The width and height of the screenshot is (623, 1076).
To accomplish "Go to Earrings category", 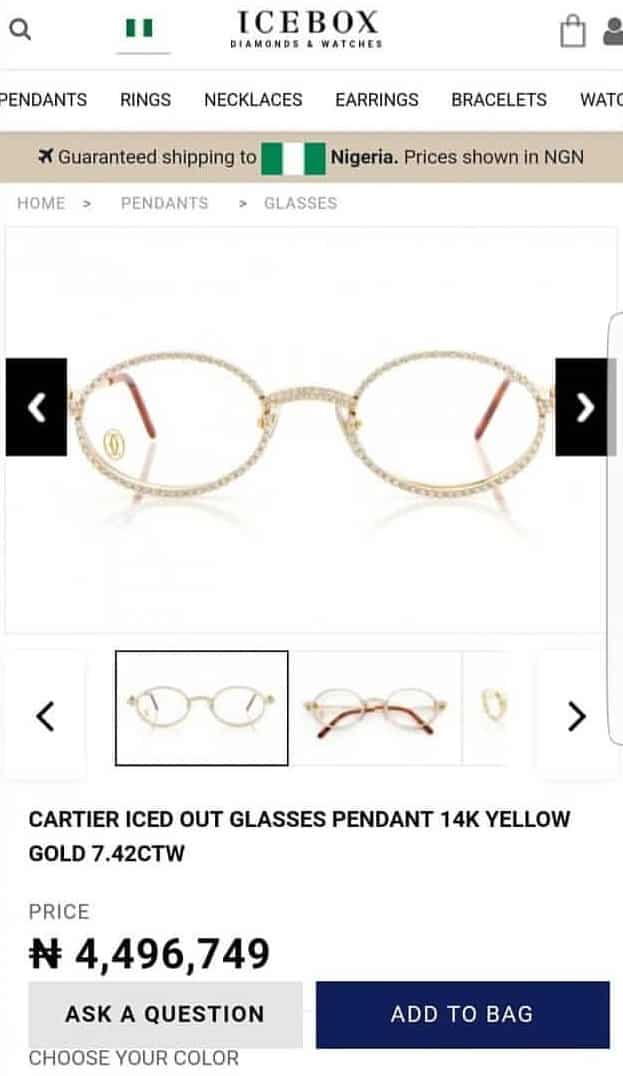I will (x=376, y=100).
